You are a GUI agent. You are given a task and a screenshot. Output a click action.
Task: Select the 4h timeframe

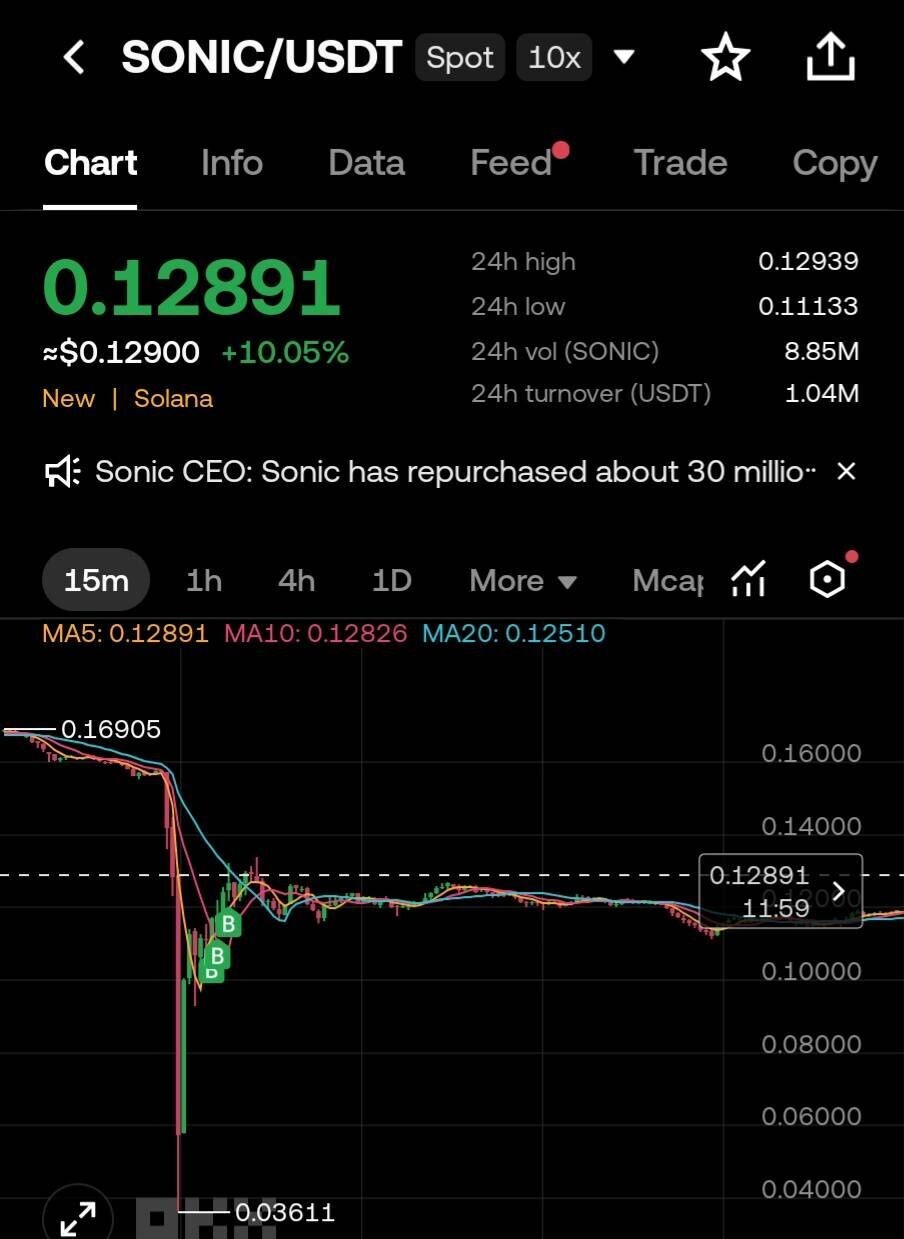tap(296, 581)
